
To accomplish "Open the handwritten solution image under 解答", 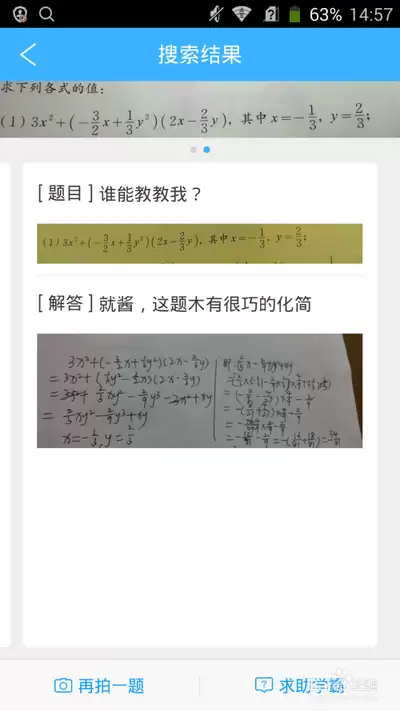I will pyautogui.click(x=200, y=390).
